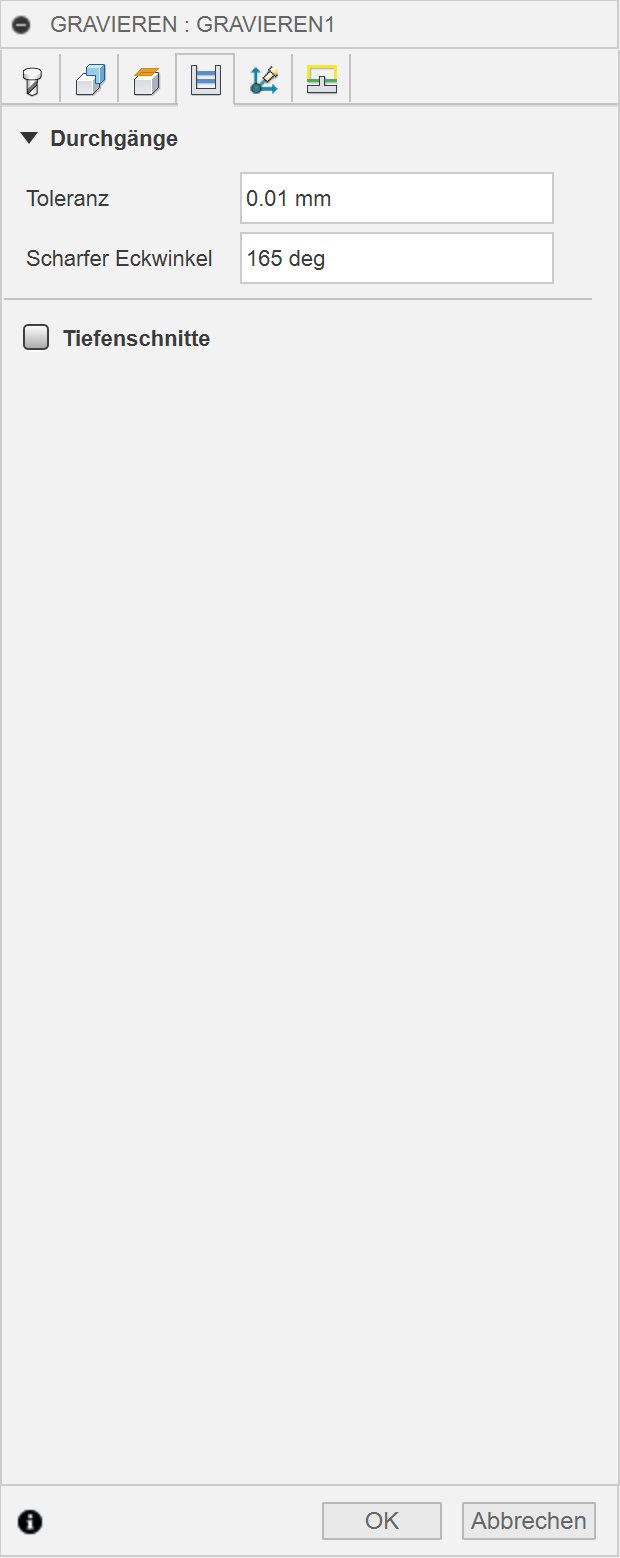
Task: Edit the Scharfer Eckwinkel field
Action: coord(396,259)
